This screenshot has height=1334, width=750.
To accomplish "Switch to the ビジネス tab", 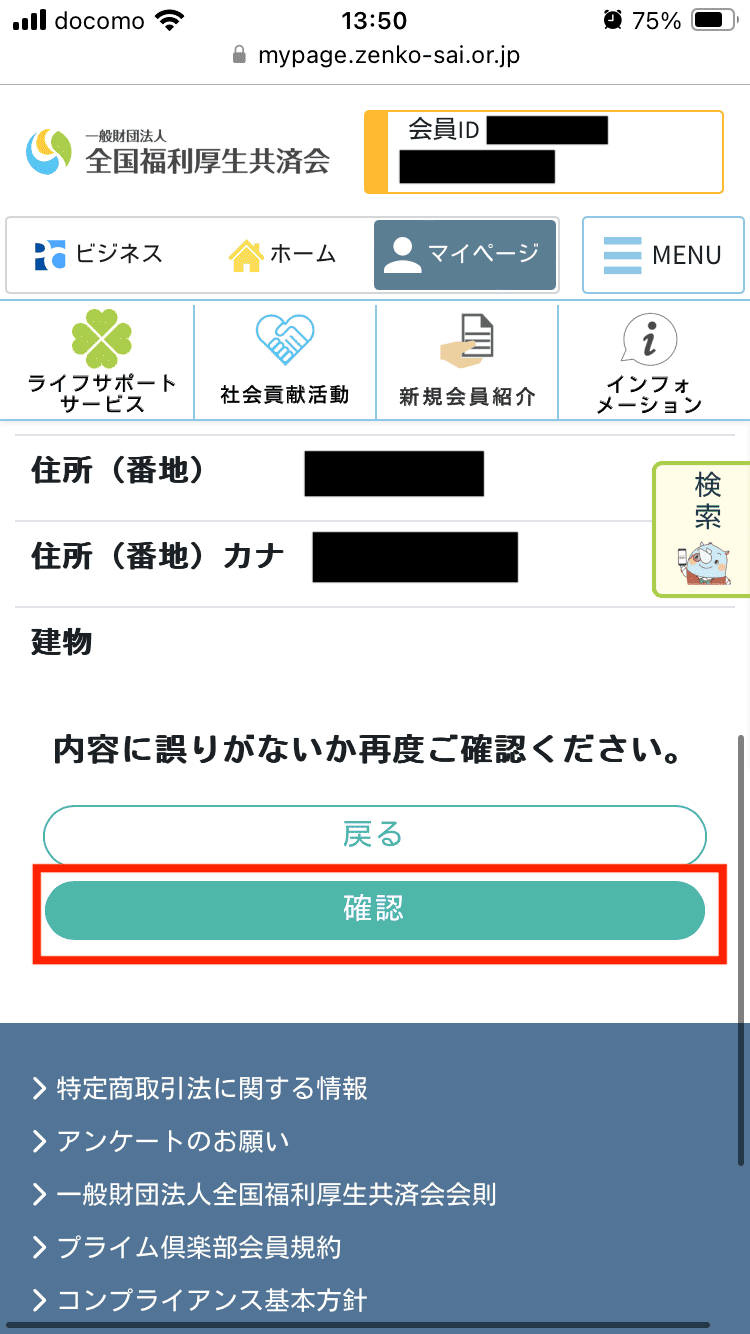I will point(98,255).
